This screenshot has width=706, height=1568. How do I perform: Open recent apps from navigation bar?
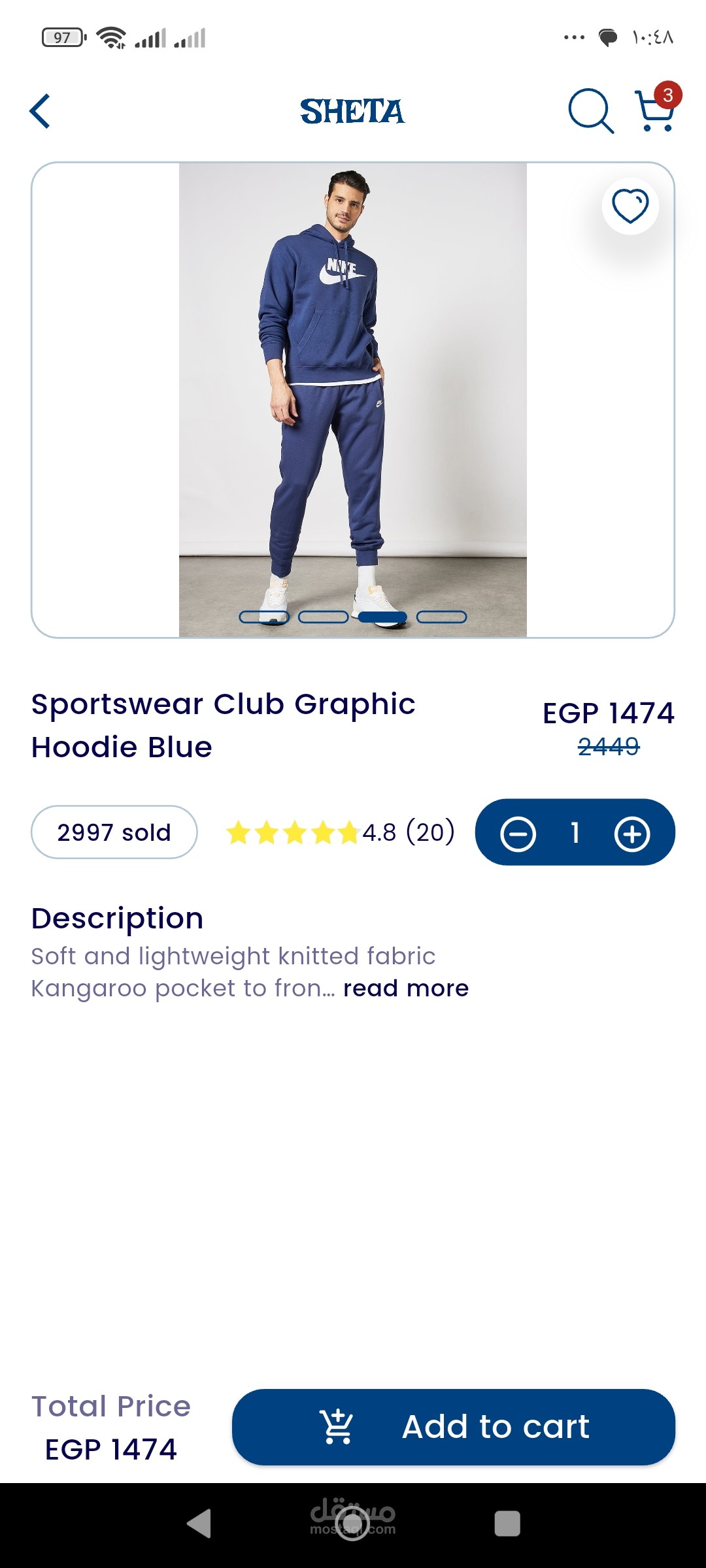click(507, 1524)
